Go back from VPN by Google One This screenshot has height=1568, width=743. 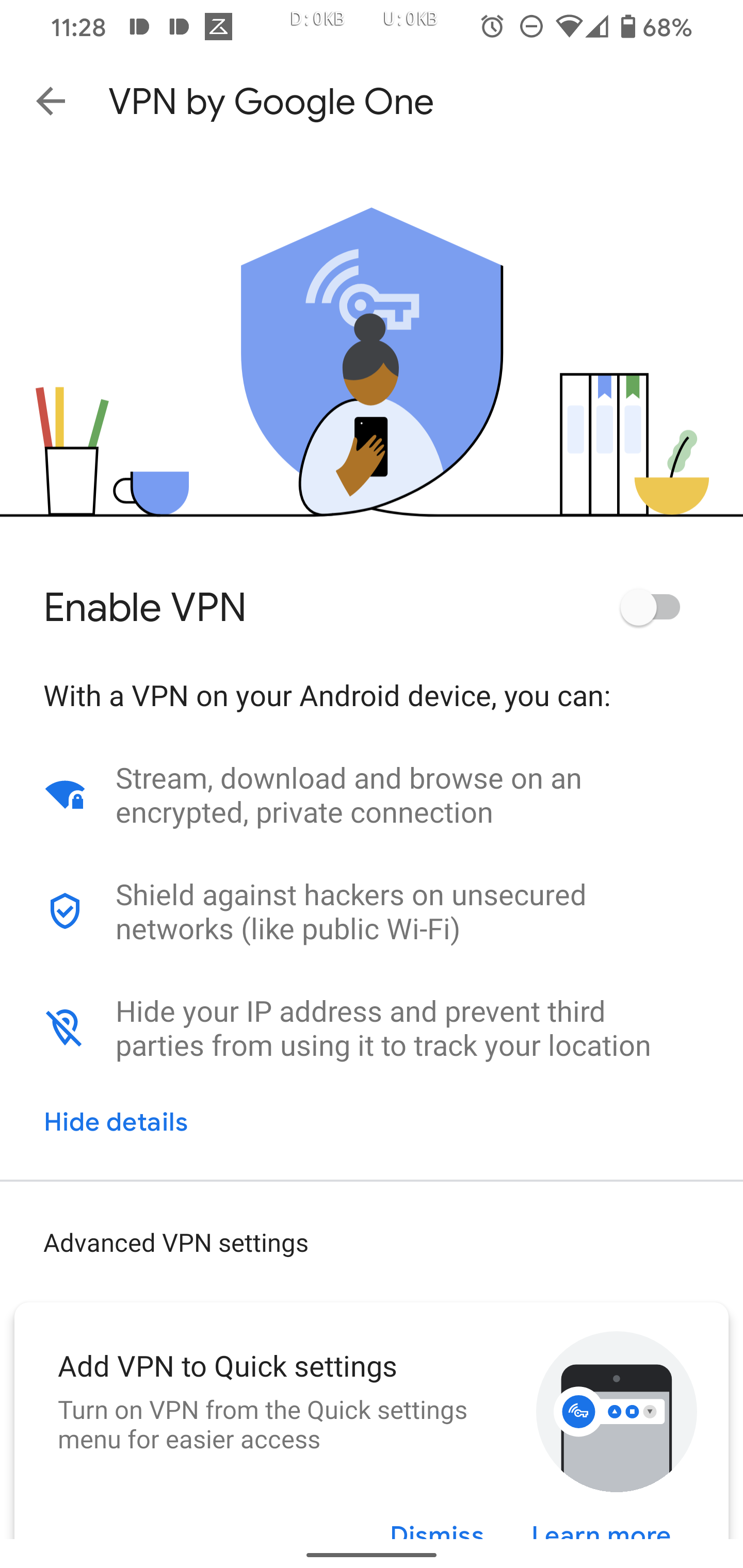click(51, 101)
